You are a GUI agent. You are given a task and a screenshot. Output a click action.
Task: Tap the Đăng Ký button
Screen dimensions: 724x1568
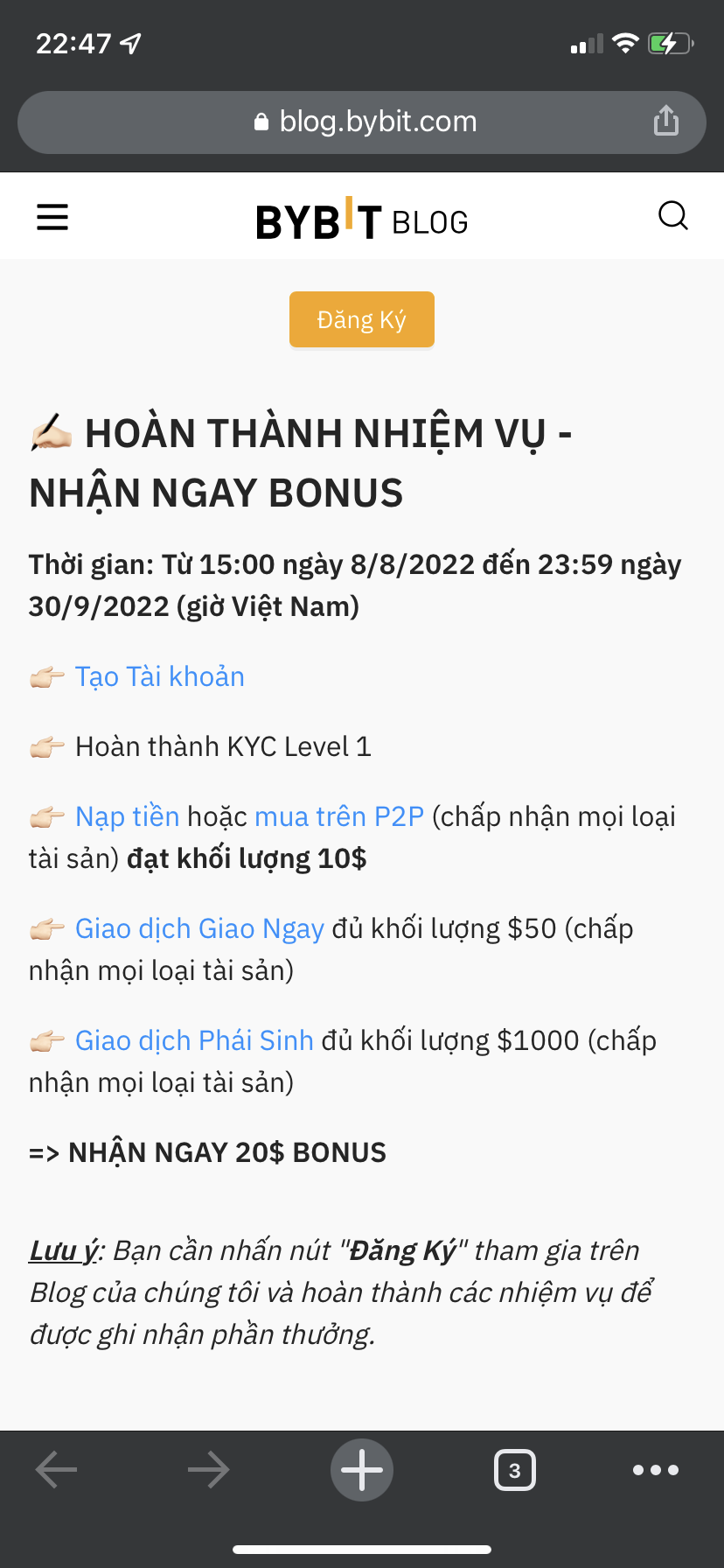coord(361,319)
